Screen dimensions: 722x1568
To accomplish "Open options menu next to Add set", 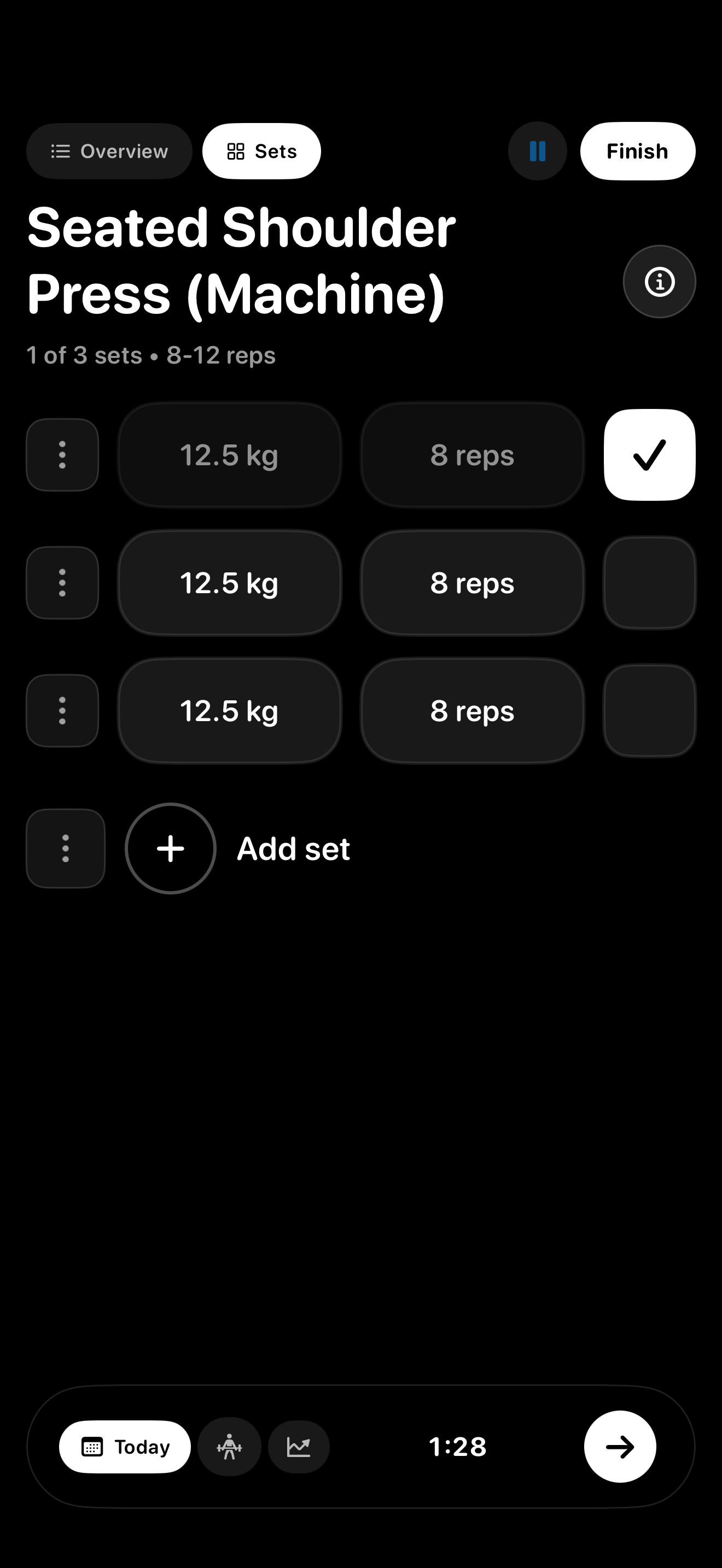I will [65, 849].
